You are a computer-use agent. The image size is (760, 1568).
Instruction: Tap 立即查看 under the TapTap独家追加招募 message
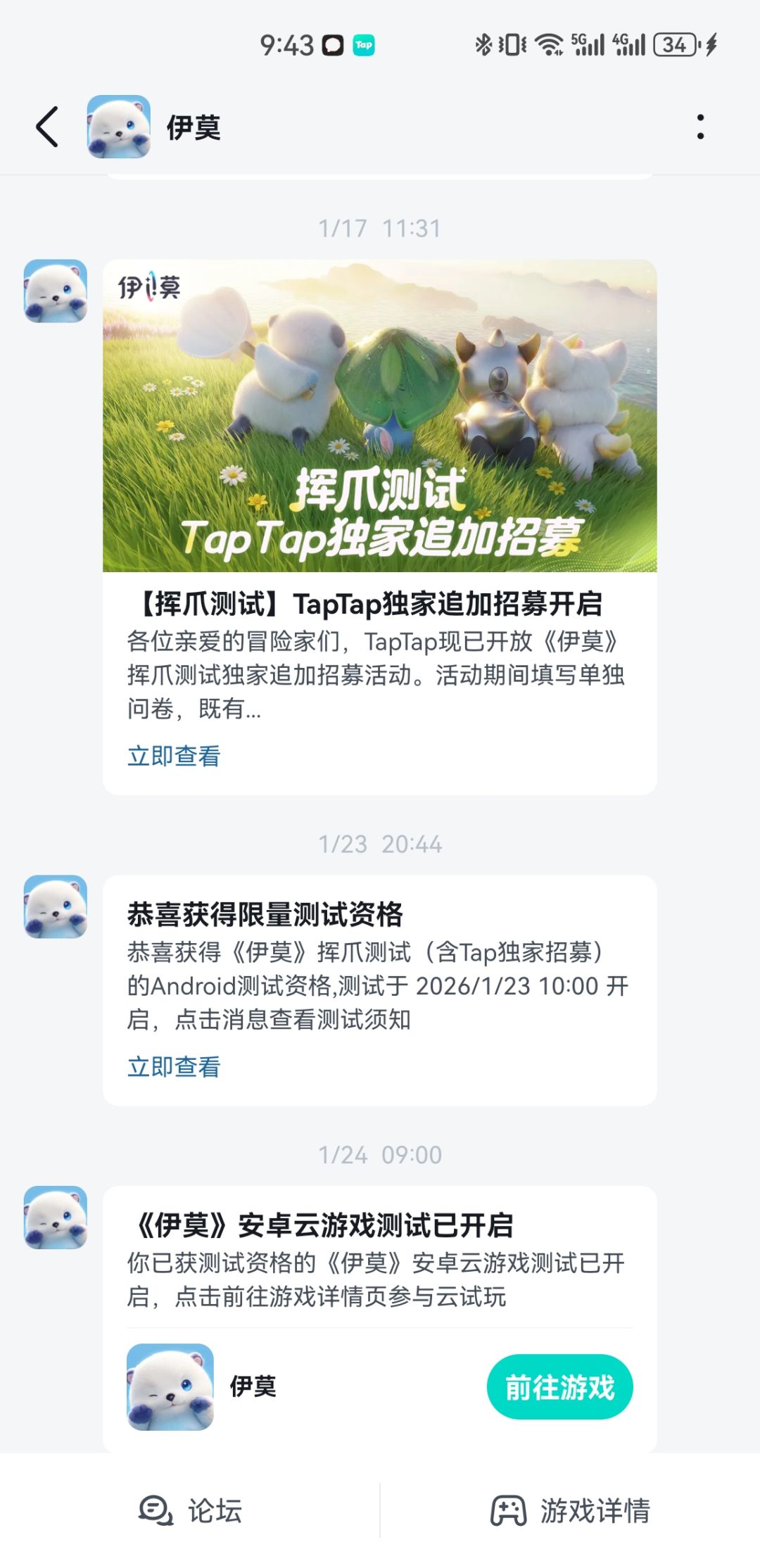coord(174,757)
